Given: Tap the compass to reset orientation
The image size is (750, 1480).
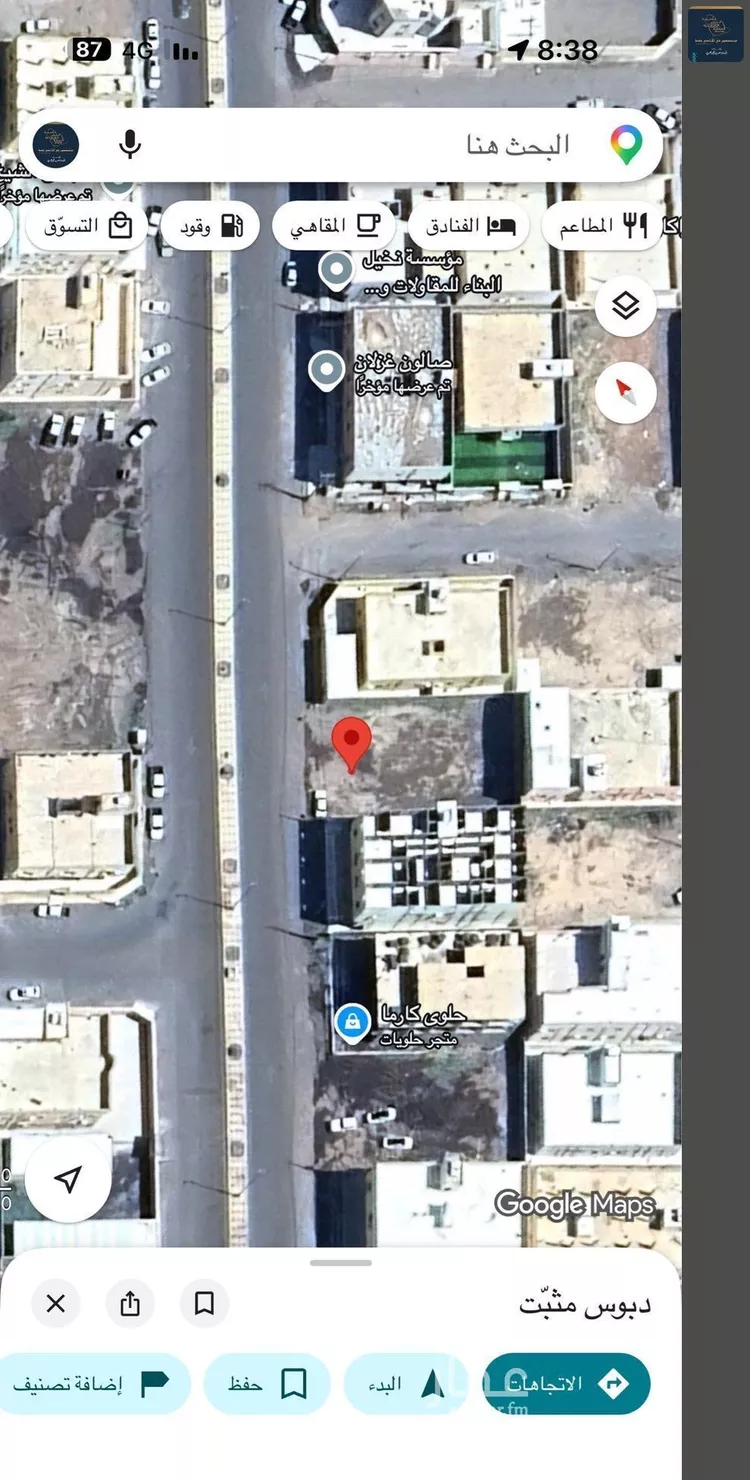Looking at the screenshot, I should [x=625, y=392].
